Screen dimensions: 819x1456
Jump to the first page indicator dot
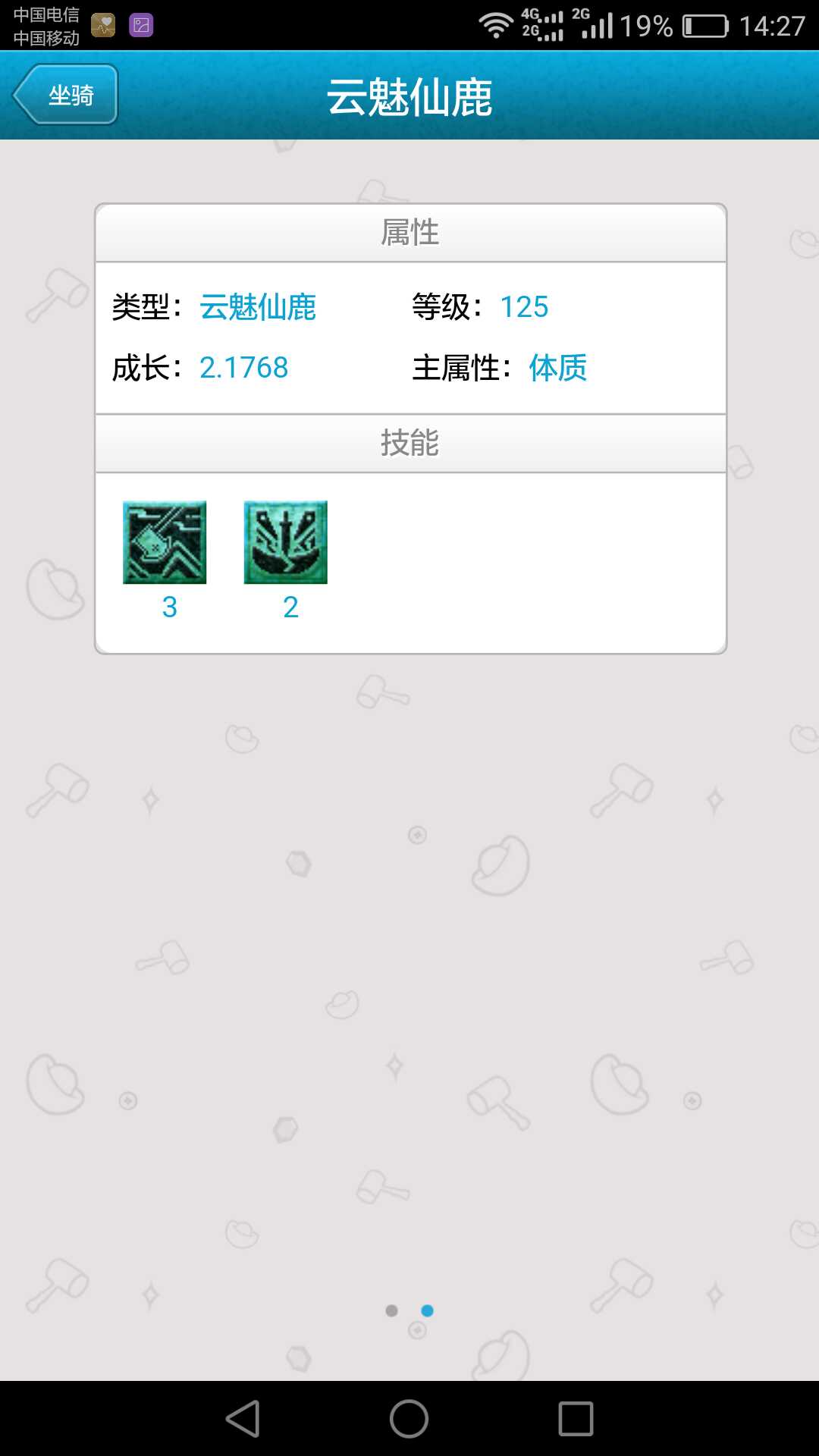pos(391,1310)
